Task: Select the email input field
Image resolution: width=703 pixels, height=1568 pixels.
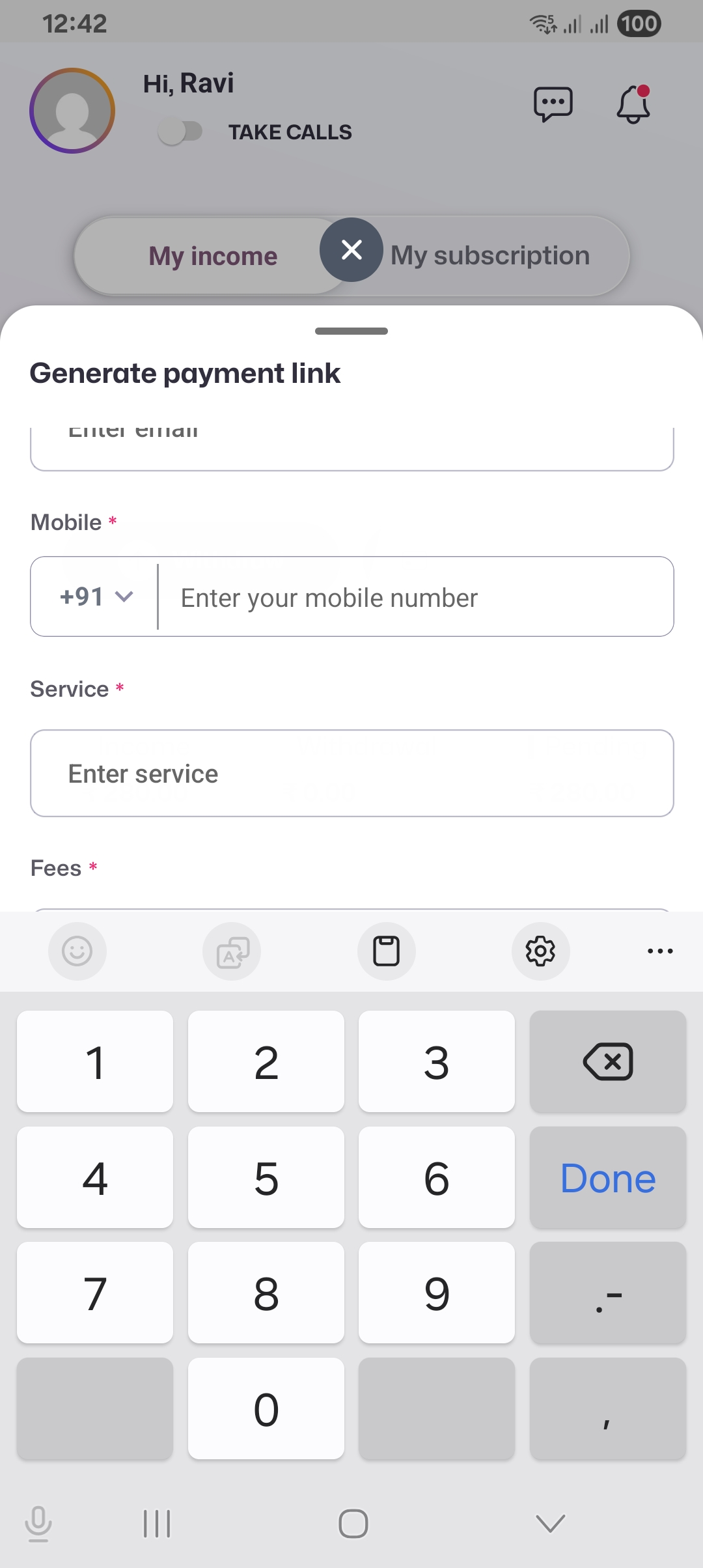Action: coord(351,446)
